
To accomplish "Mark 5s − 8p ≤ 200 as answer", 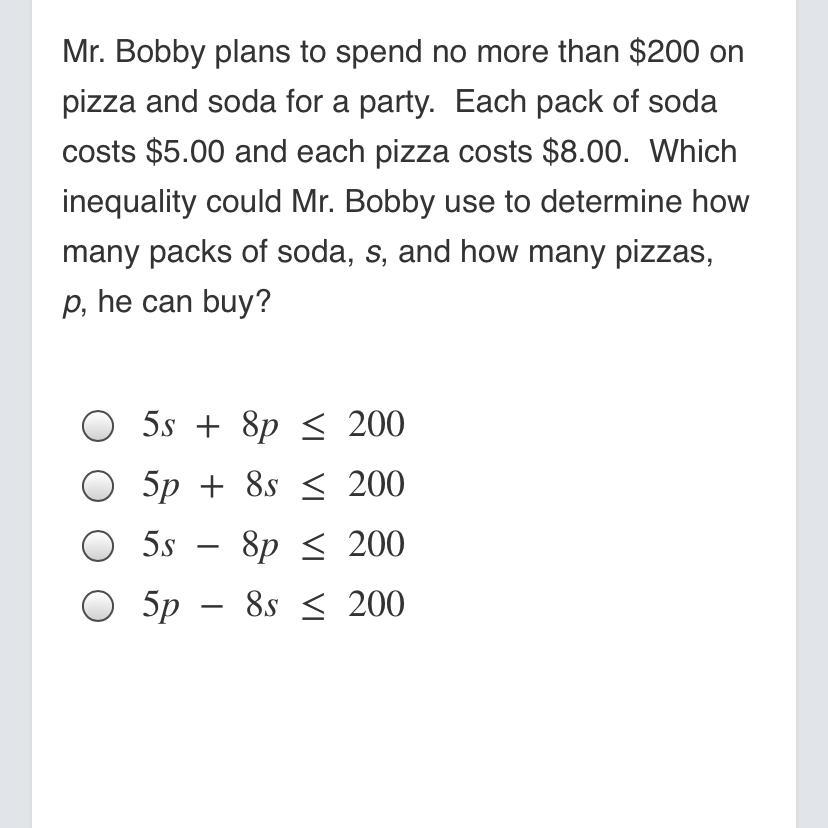I will coord(98,547).
